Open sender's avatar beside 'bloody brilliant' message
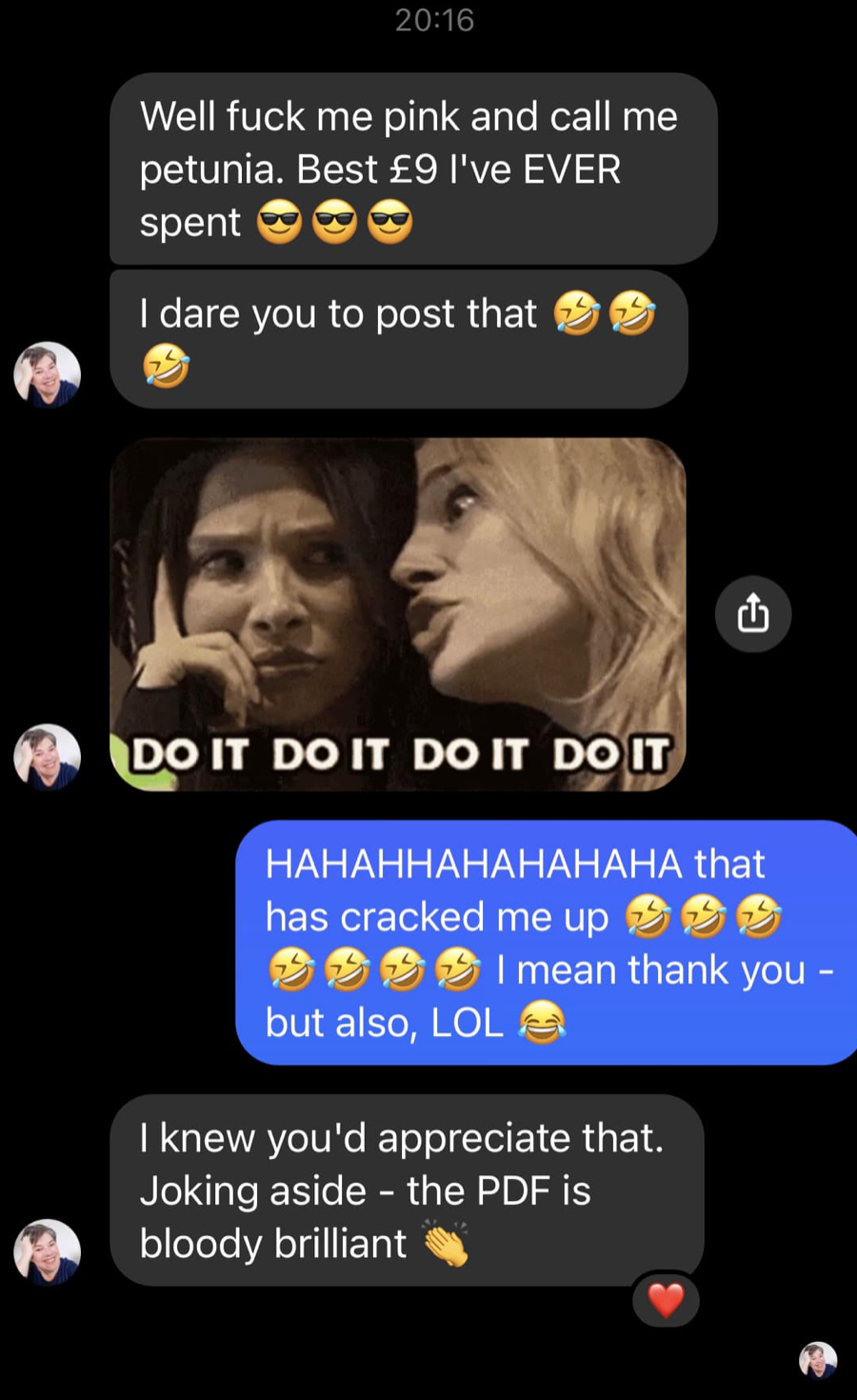 point(47,1251)
